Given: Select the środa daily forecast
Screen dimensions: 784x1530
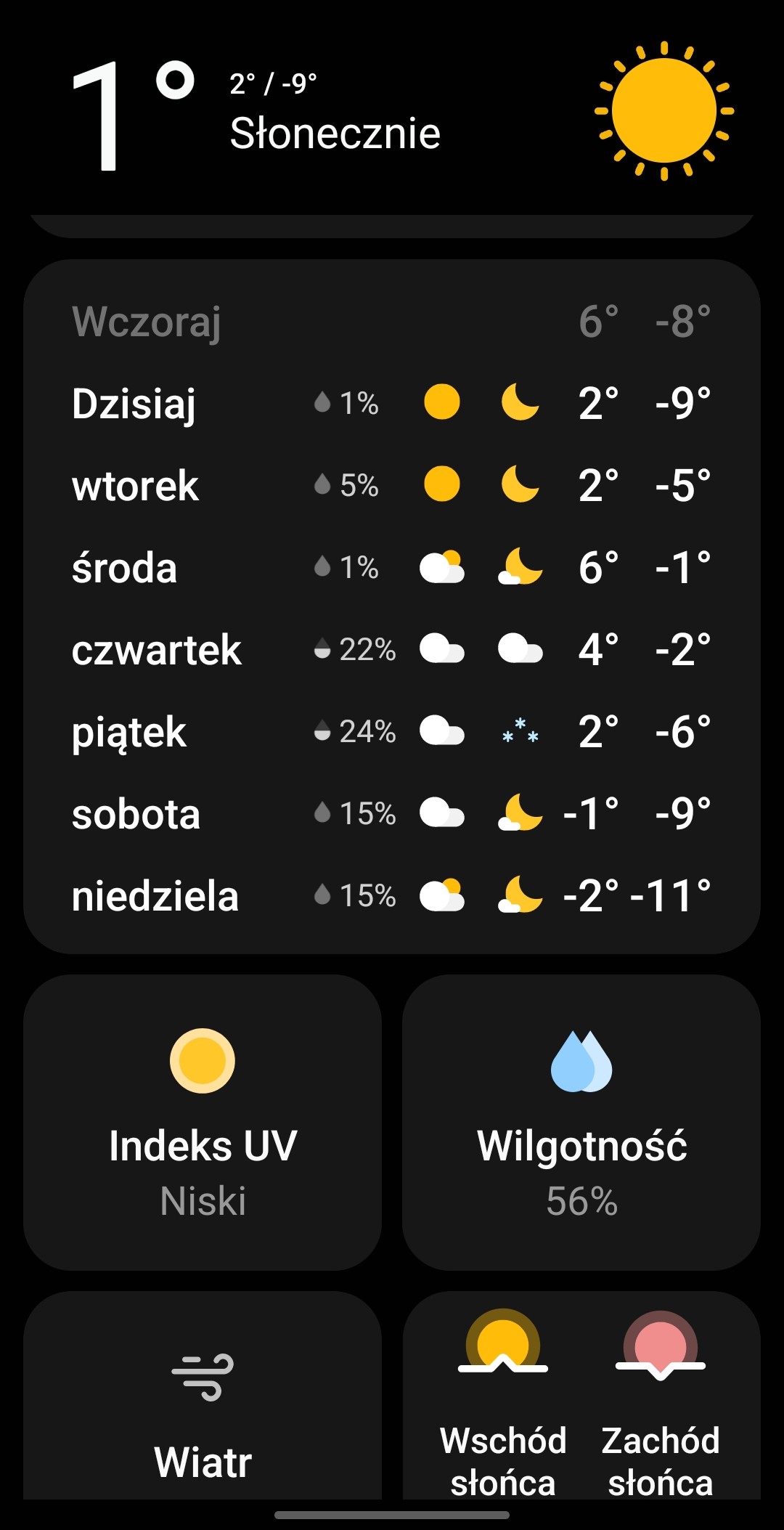Looking at the screenshot, I should tap(392, 567).
